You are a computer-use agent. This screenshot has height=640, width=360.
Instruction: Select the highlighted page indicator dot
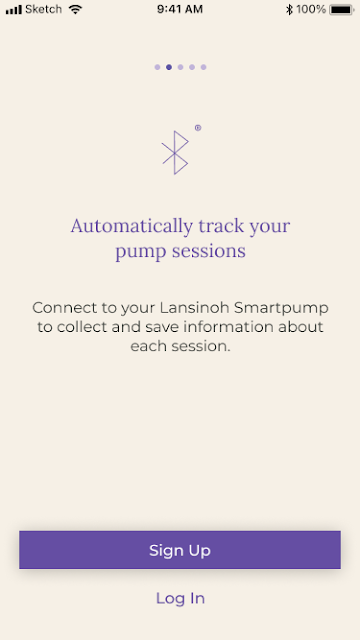click(169, 67)
